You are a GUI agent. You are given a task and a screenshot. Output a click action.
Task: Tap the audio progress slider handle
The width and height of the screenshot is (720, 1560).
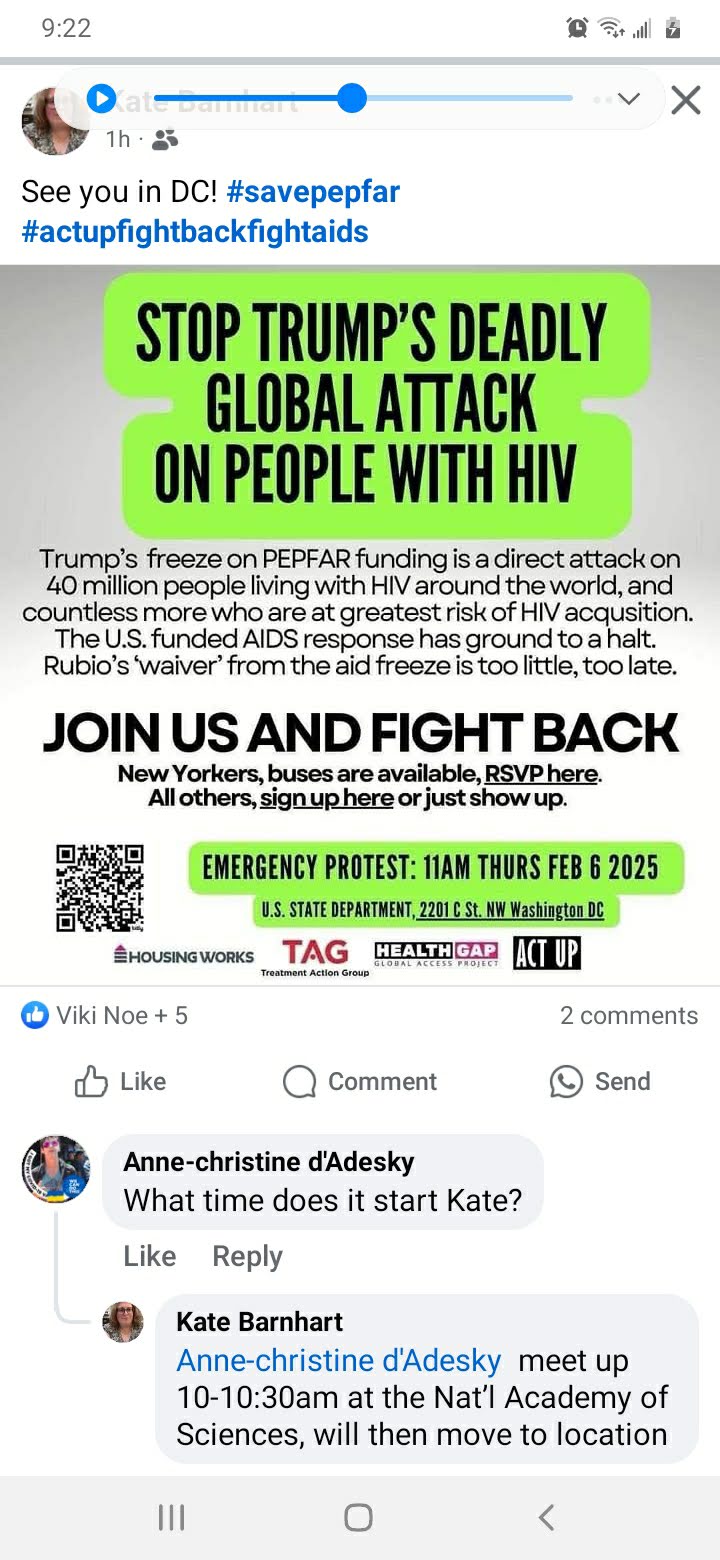point(352,98)
